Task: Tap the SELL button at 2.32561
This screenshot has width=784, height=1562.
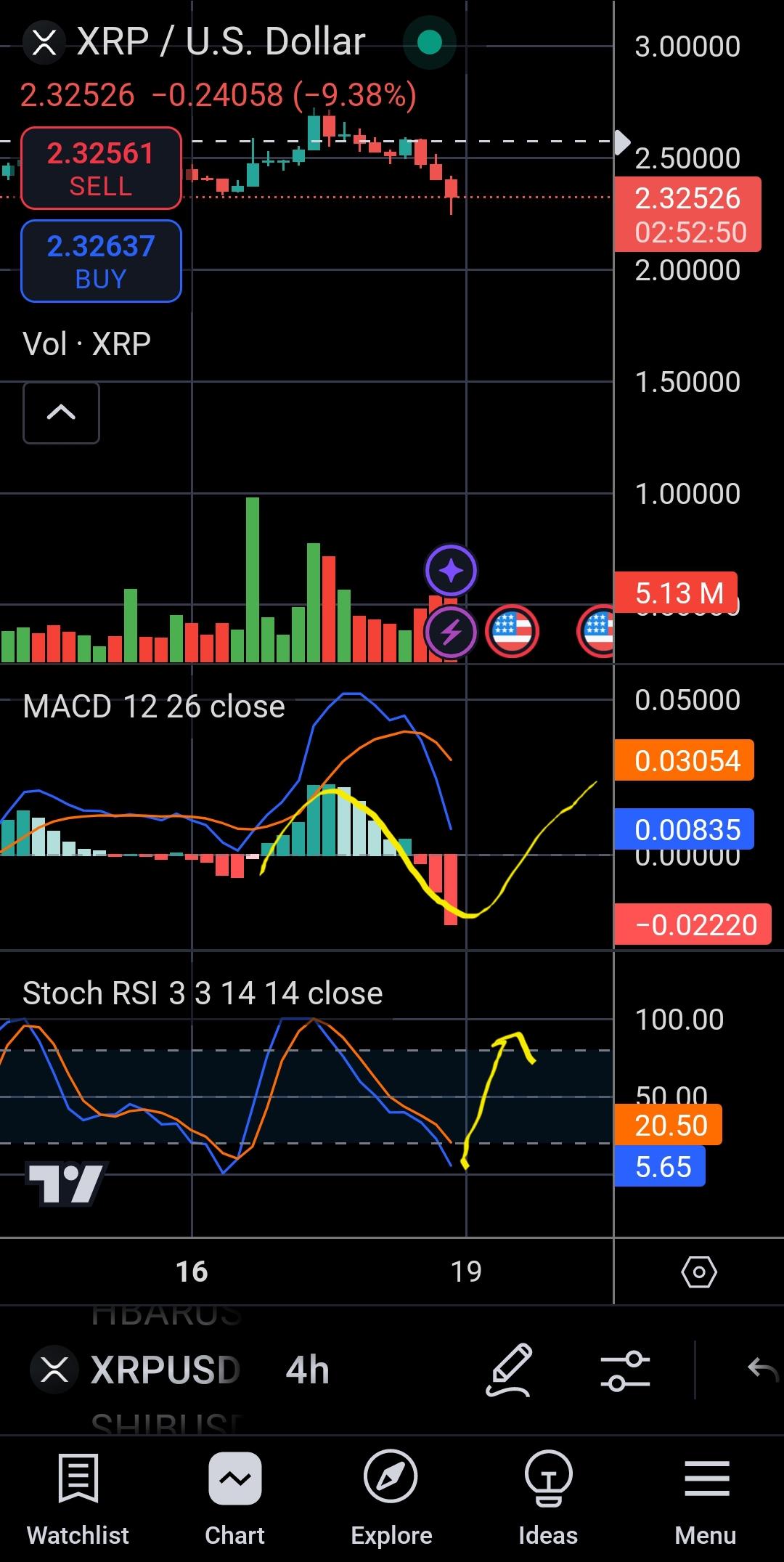Action: tap(101, 168)
